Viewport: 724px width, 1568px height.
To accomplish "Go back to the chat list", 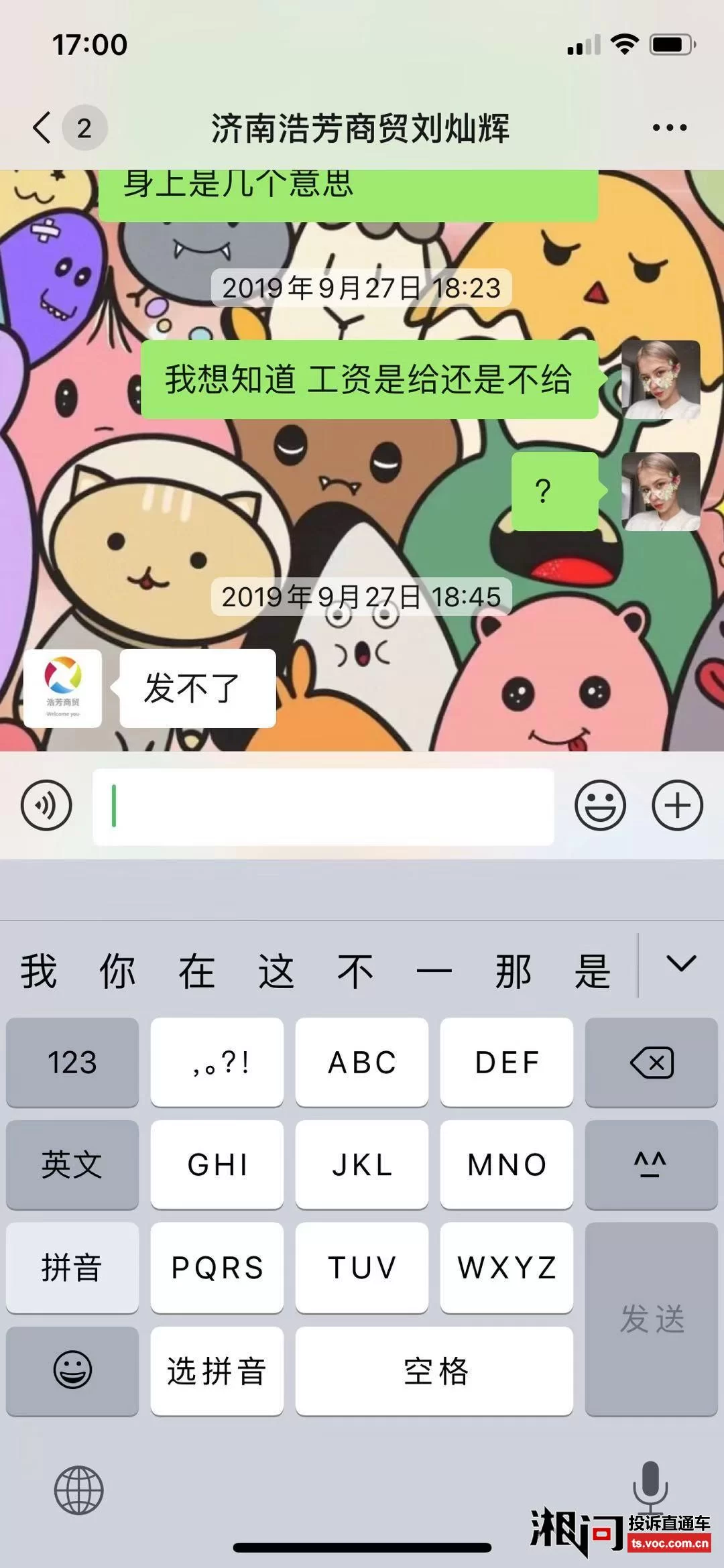I will pyautogui.click(x=42, y=127).
